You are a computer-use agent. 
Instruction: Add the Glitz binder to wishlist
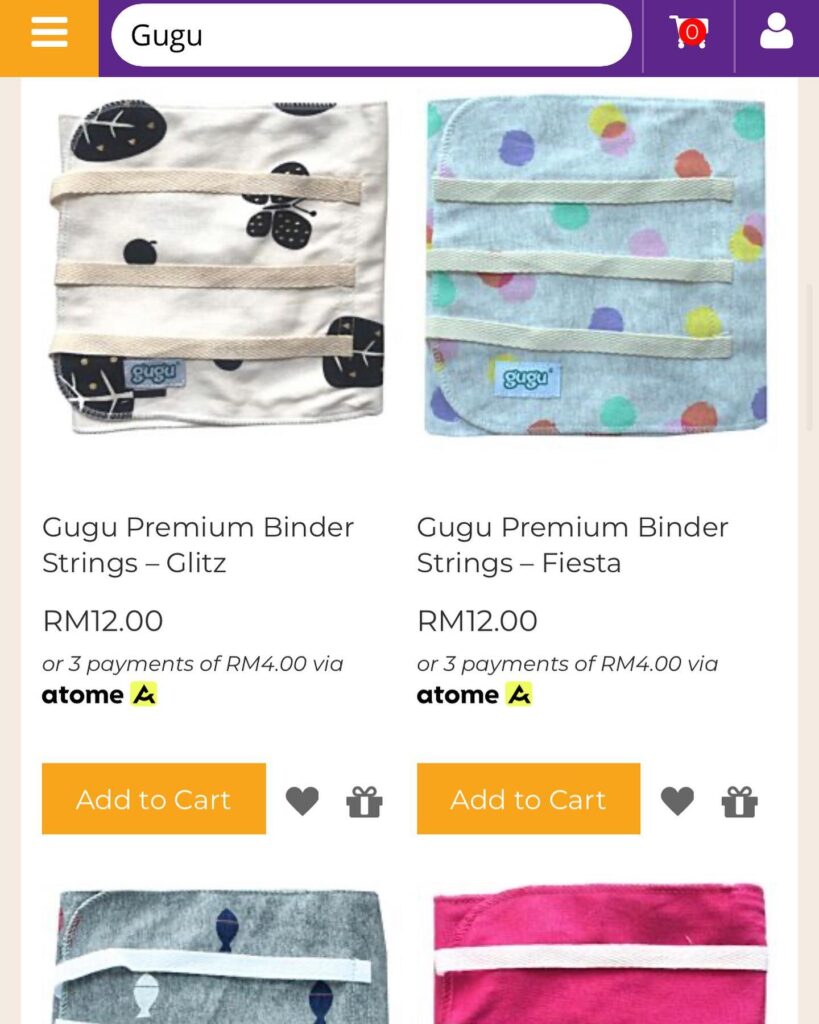[302, 800]
